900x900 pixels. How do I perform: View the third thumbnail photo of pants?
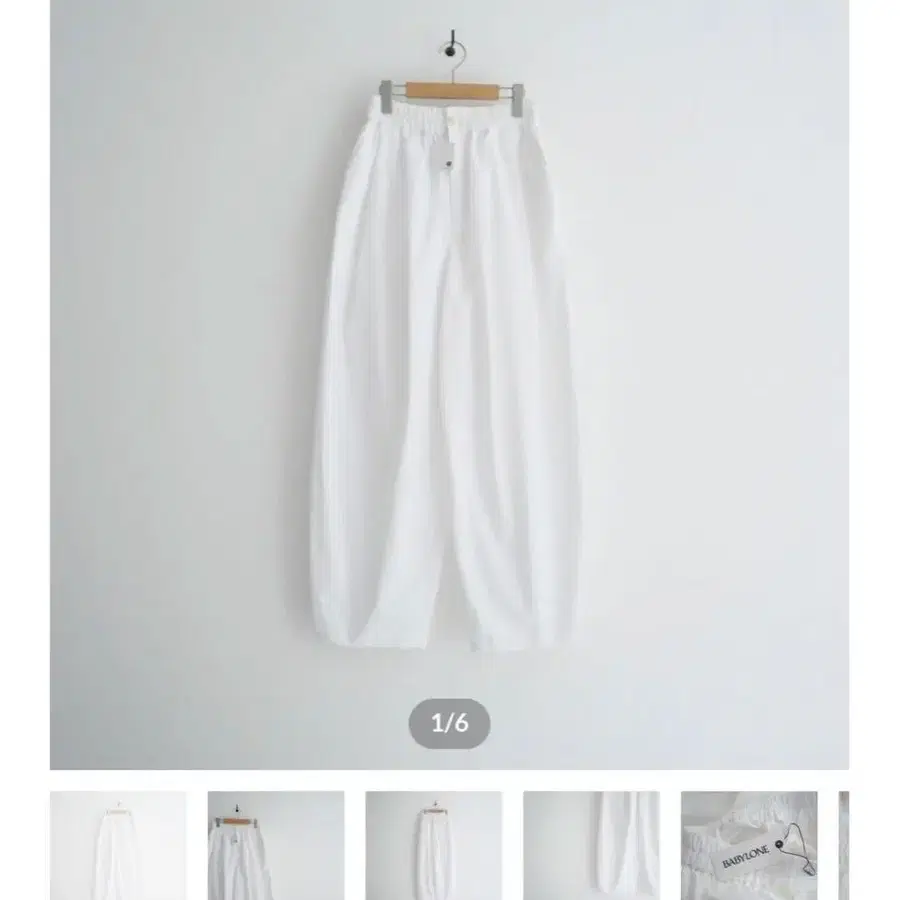pyautogui.click(x=433, y=845)
